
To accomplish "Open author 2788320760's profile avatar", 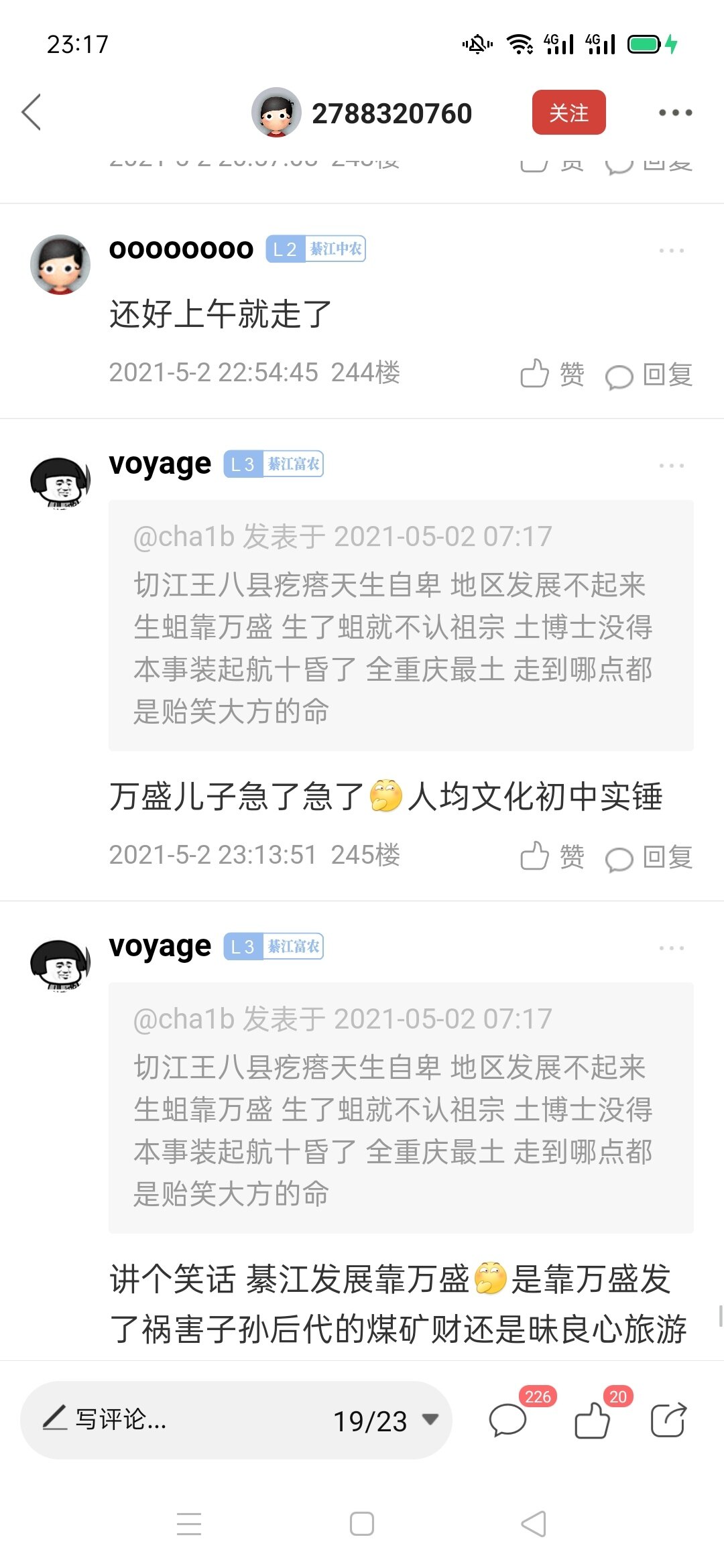I will click(x=276, y=113).
